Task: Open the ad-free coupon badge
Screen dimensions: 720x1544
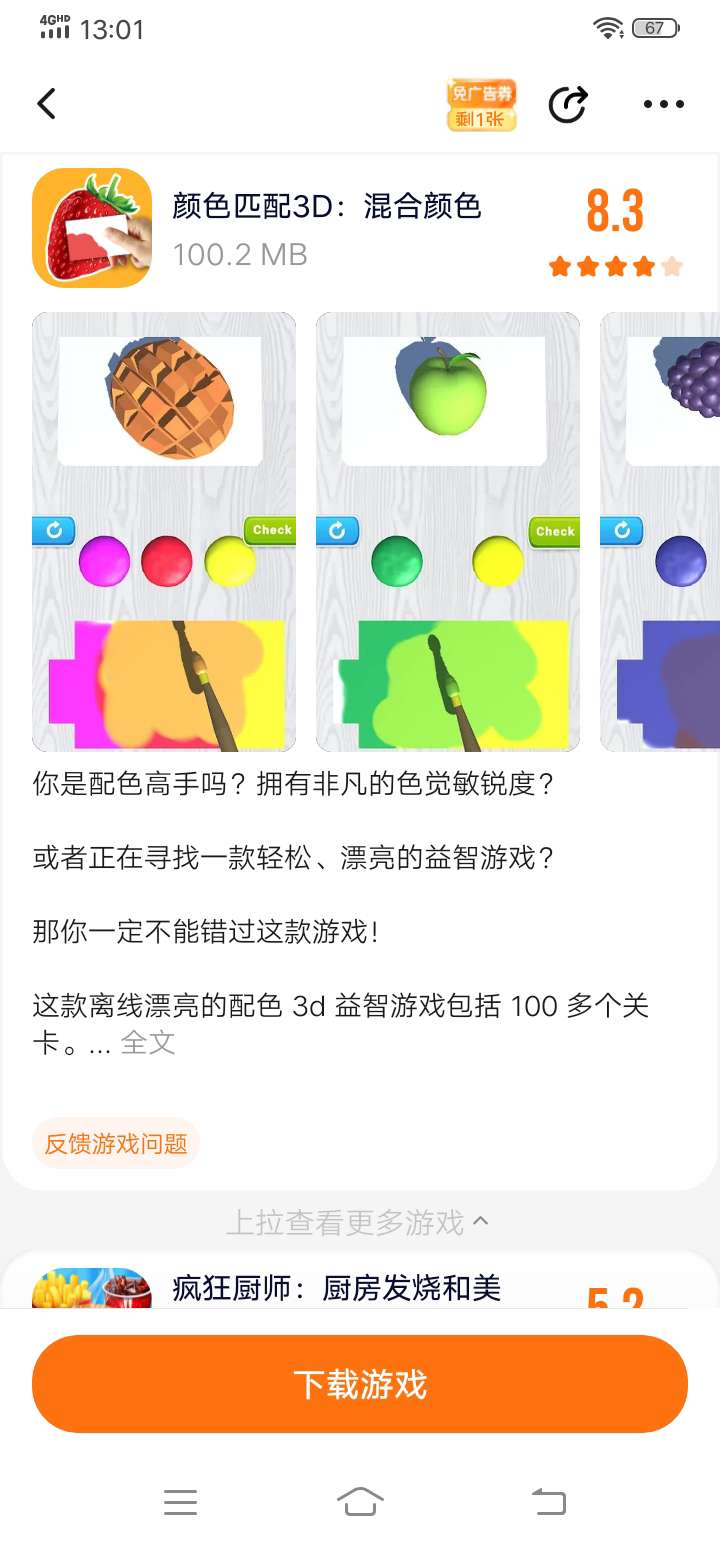Action: coord(481,105)
